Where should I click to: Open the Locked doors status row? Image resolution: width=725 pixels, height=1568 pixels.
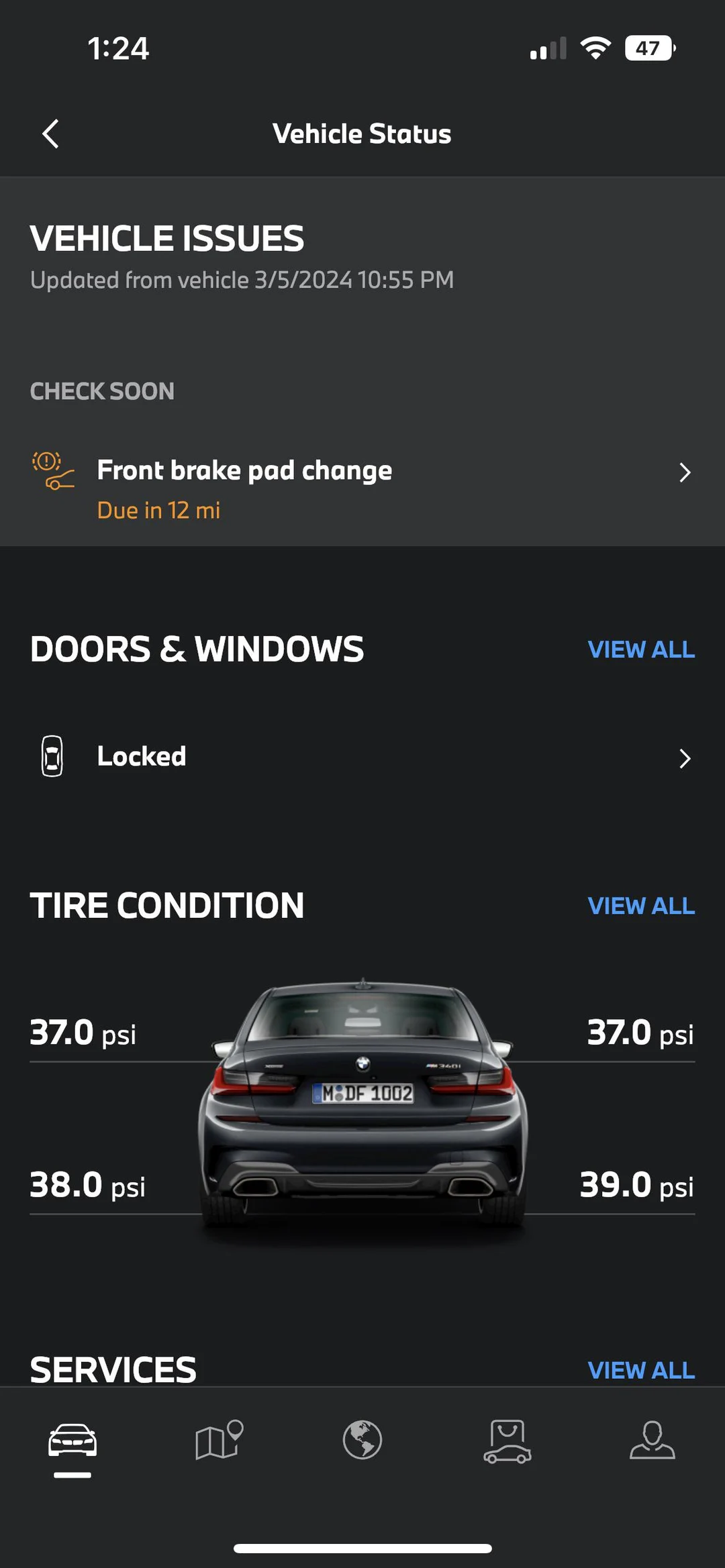362,757
